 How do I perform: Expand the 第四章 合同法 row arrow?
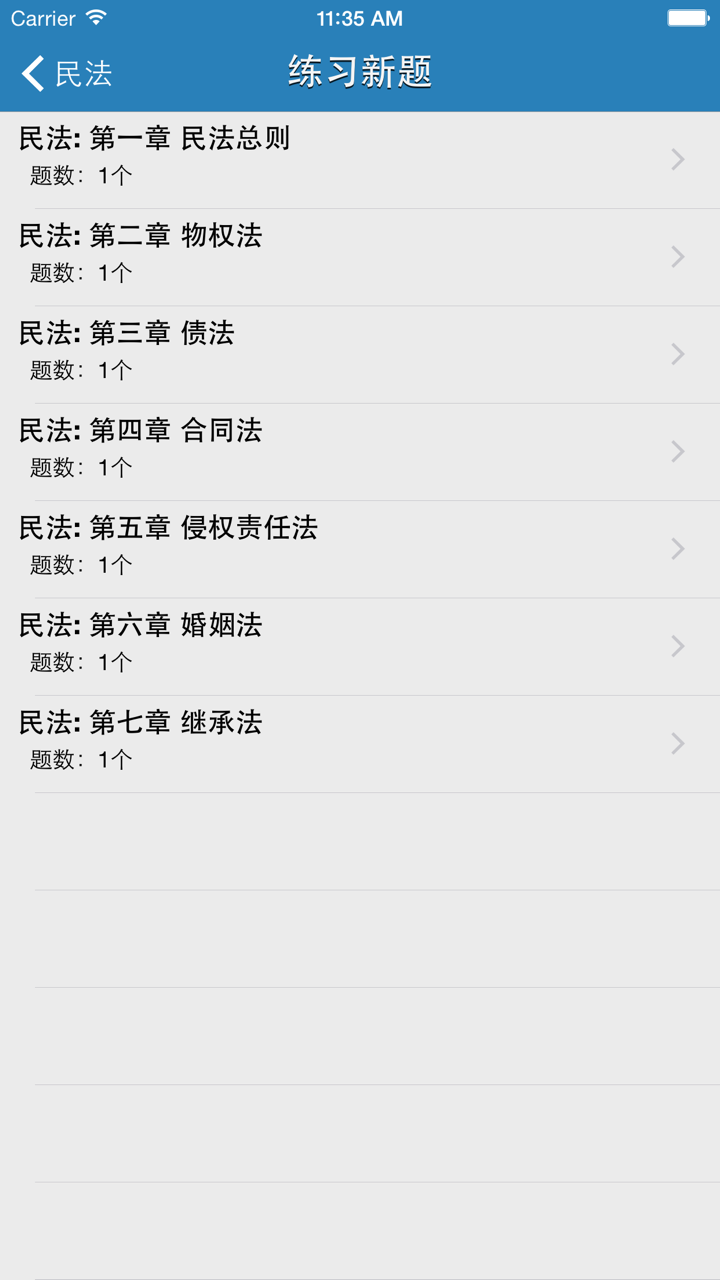(677, 451)
